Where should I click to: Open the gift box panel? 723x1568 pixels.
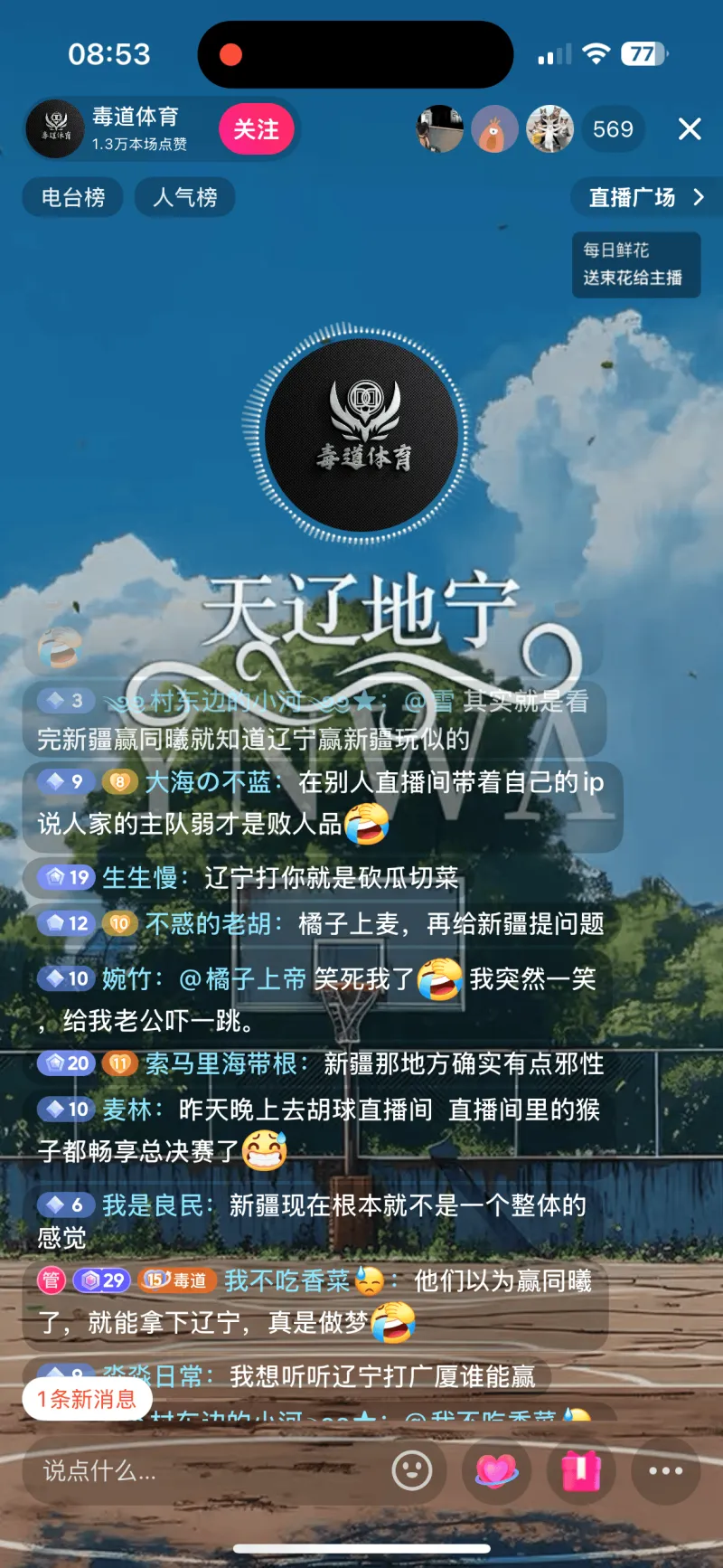click(581, 1471)
